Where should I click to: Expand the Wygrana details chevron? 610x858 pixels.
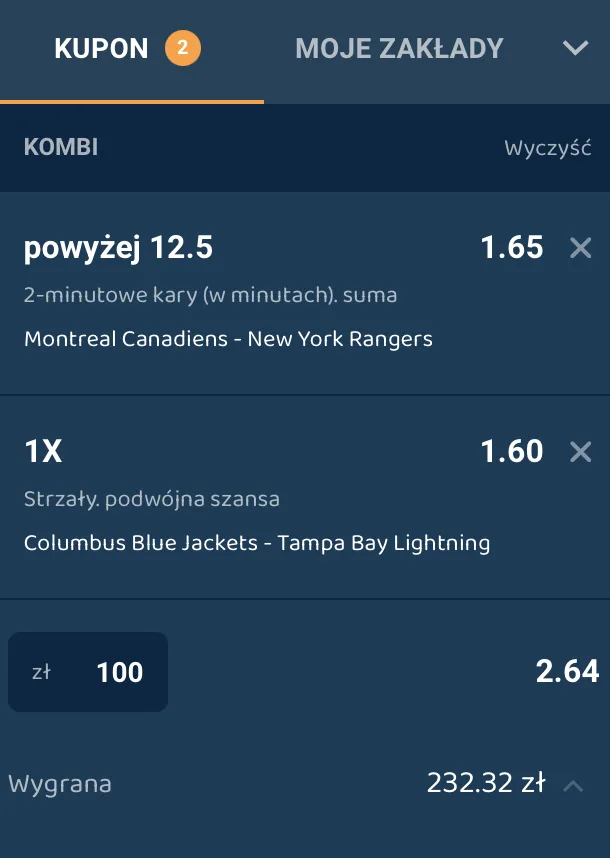coord(573,785)
